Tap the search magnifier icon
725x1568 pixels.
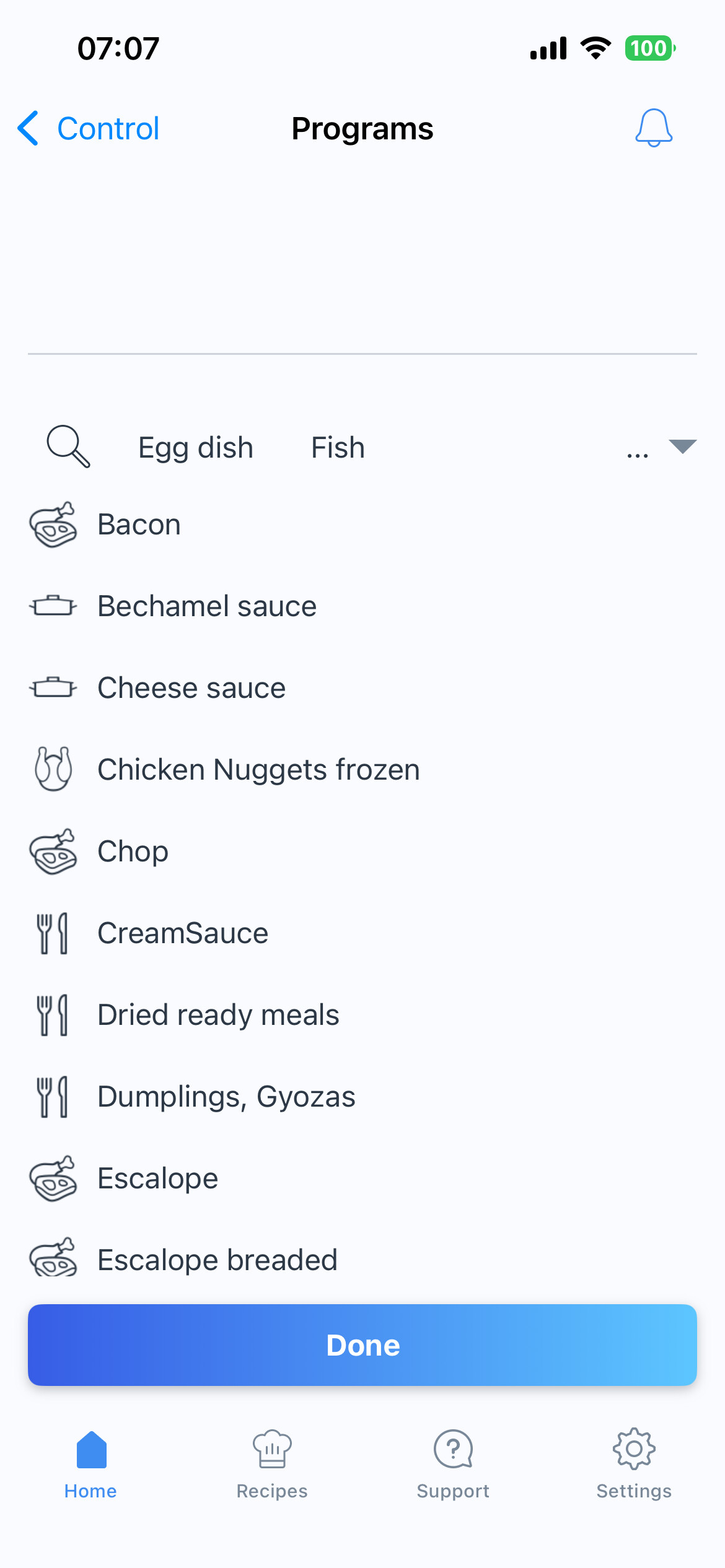68,446
